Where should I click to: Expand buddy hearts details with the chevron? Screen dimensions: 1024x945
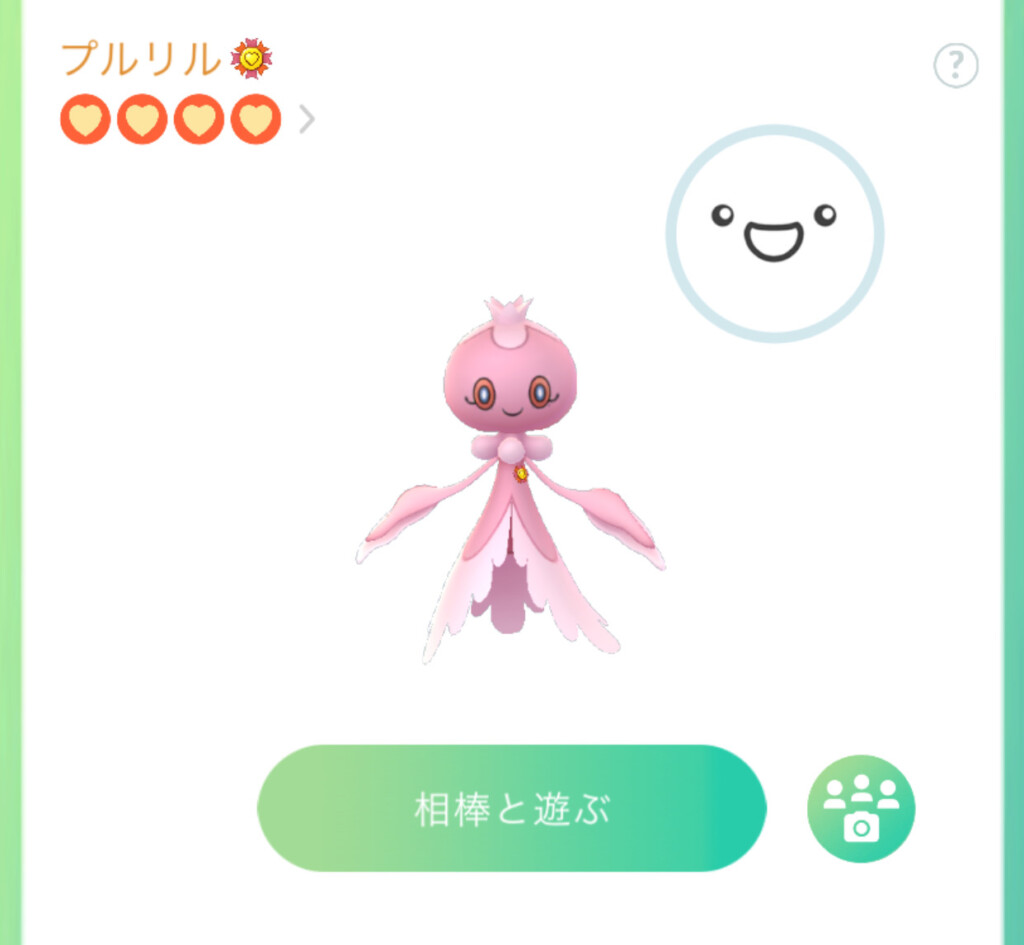click(307, 120)
